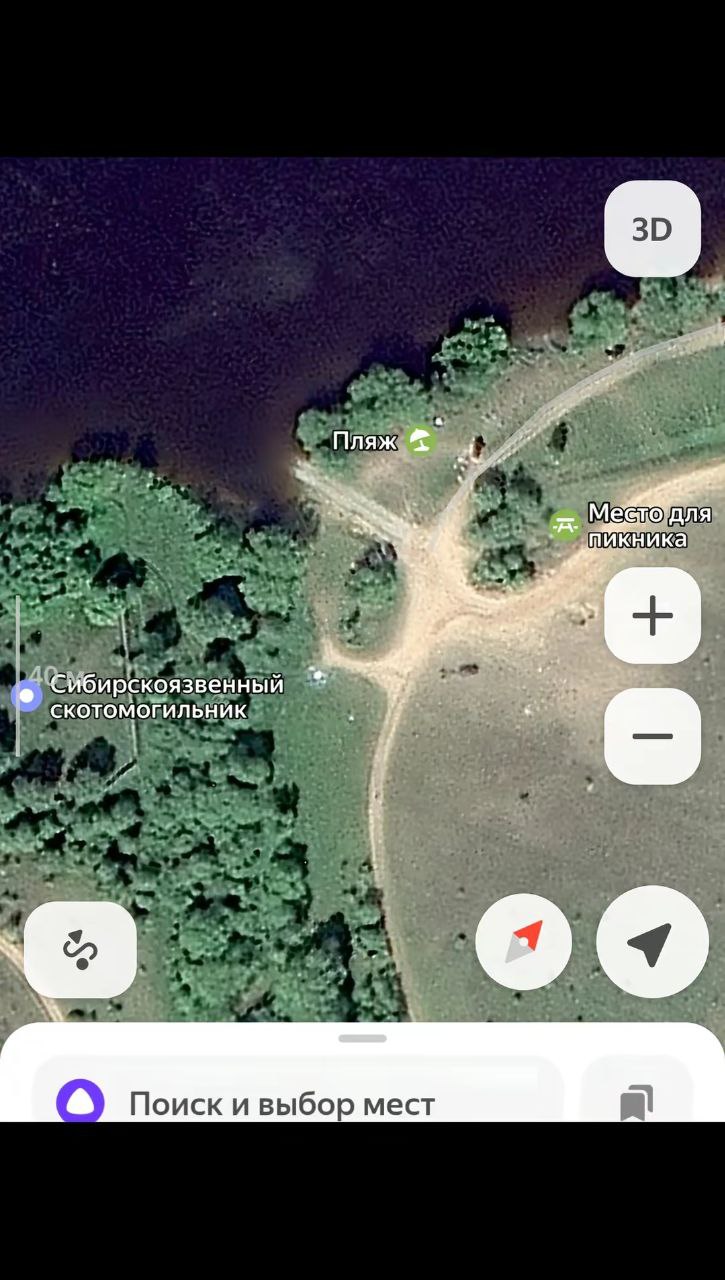
Task: Open saved bookmarks
Action: (x=636, y=1101)
